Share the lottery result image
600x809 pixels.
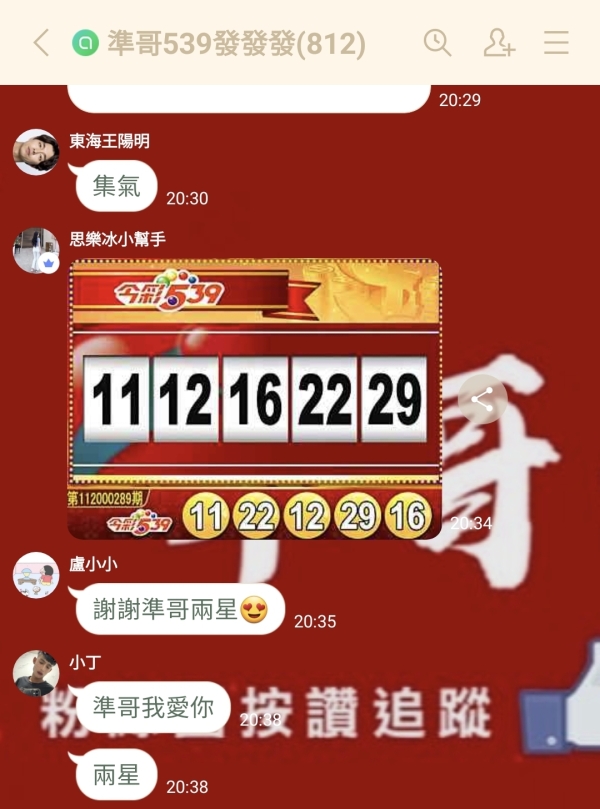tap(482, 400)
